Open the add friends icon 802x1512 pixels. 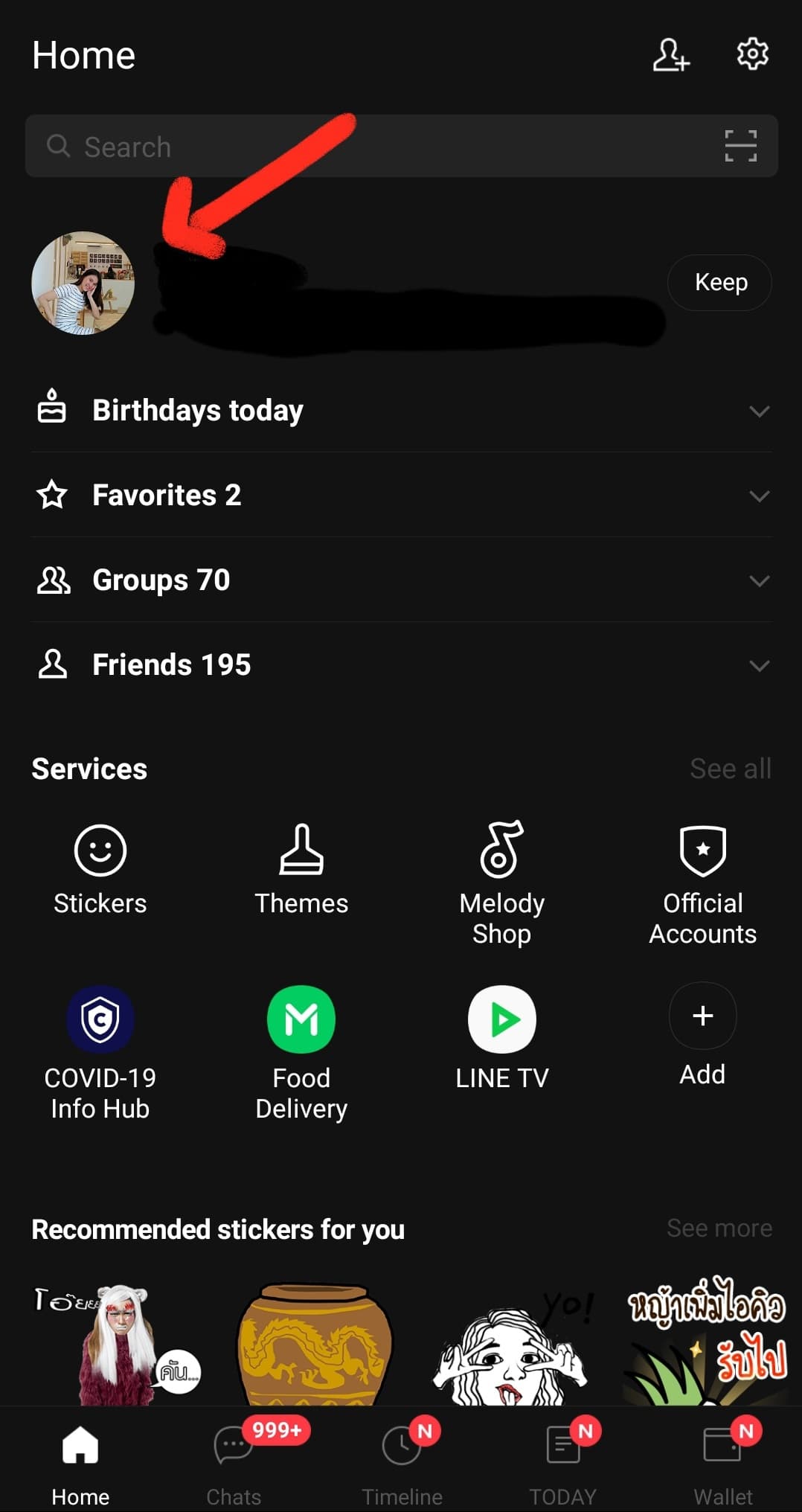670,56
